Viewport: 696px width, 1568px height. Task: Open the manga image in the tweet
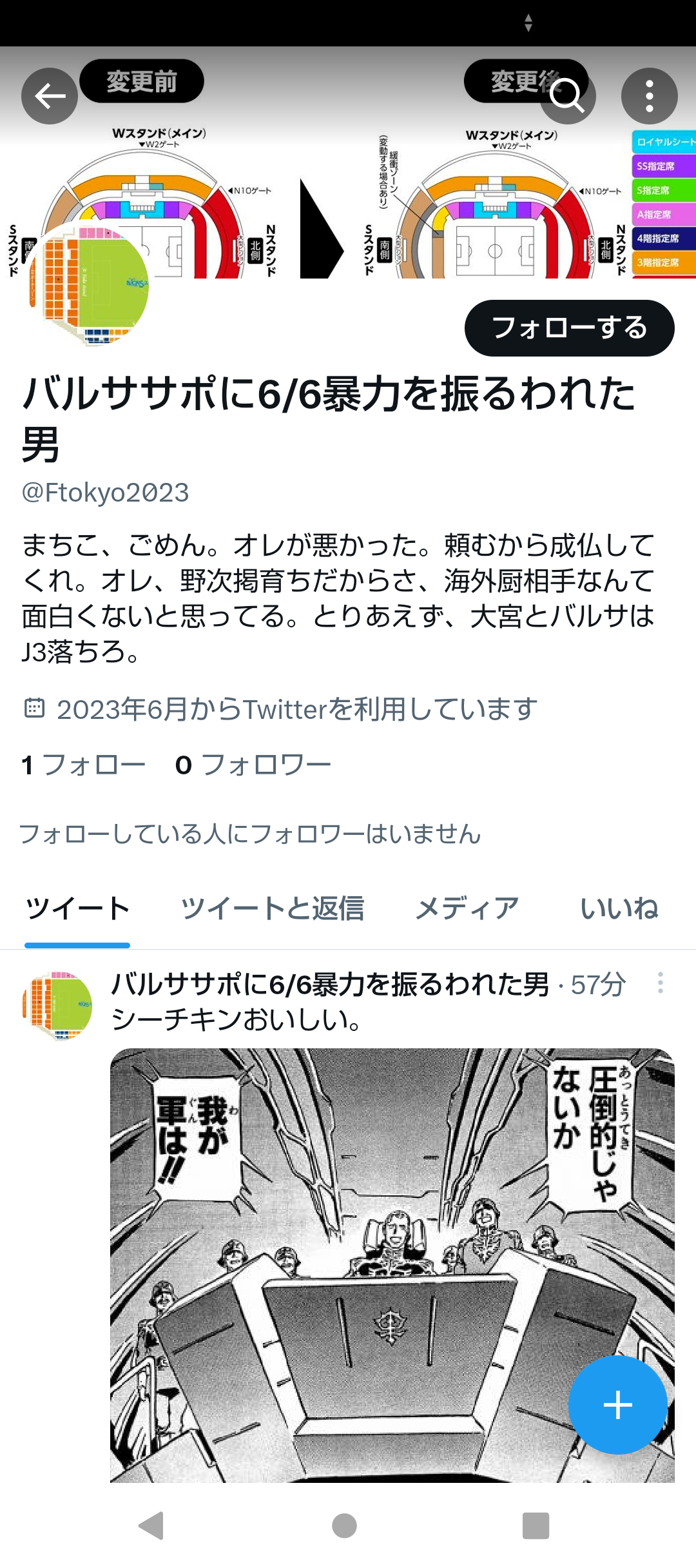pos(392,1264)
